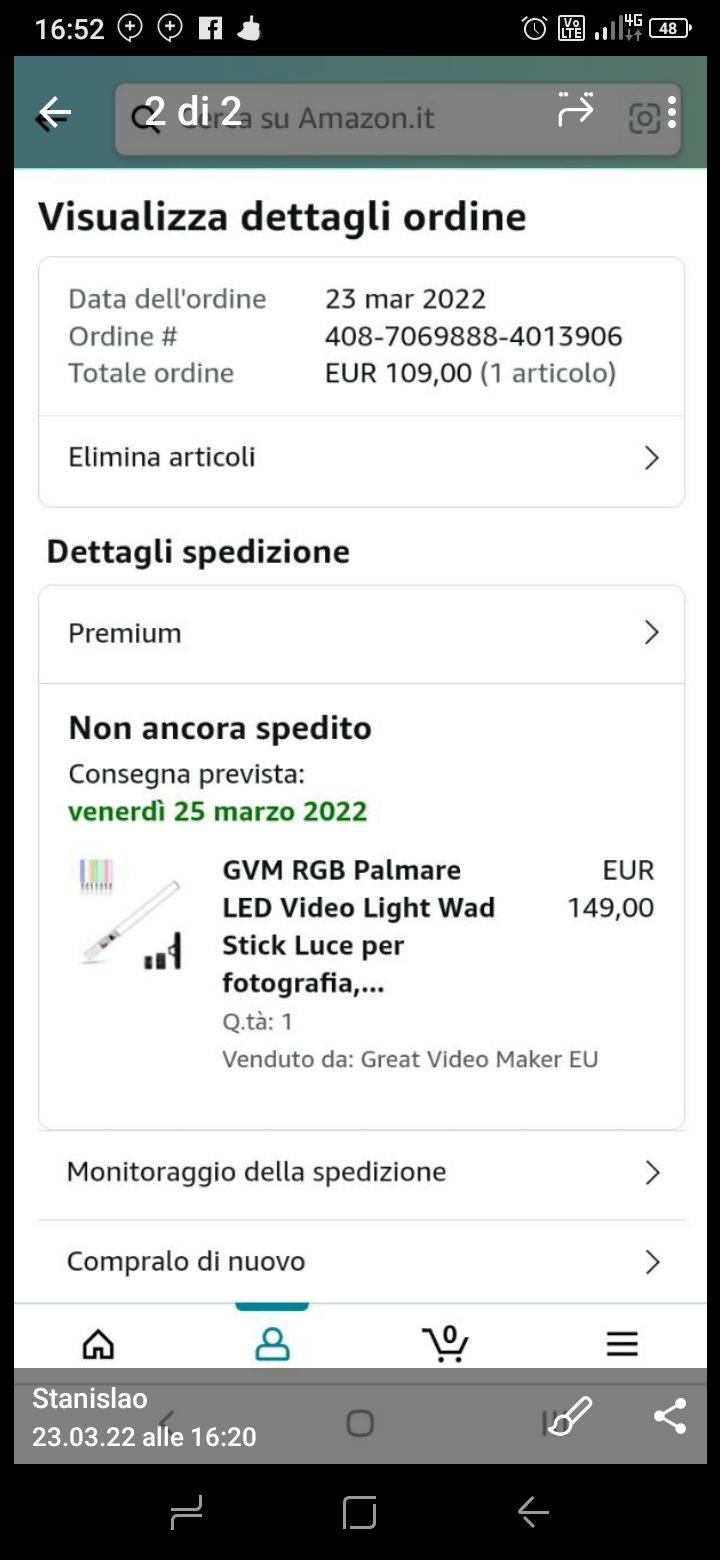
Task: Go back from the image viewer
Action: coord(55,112)
